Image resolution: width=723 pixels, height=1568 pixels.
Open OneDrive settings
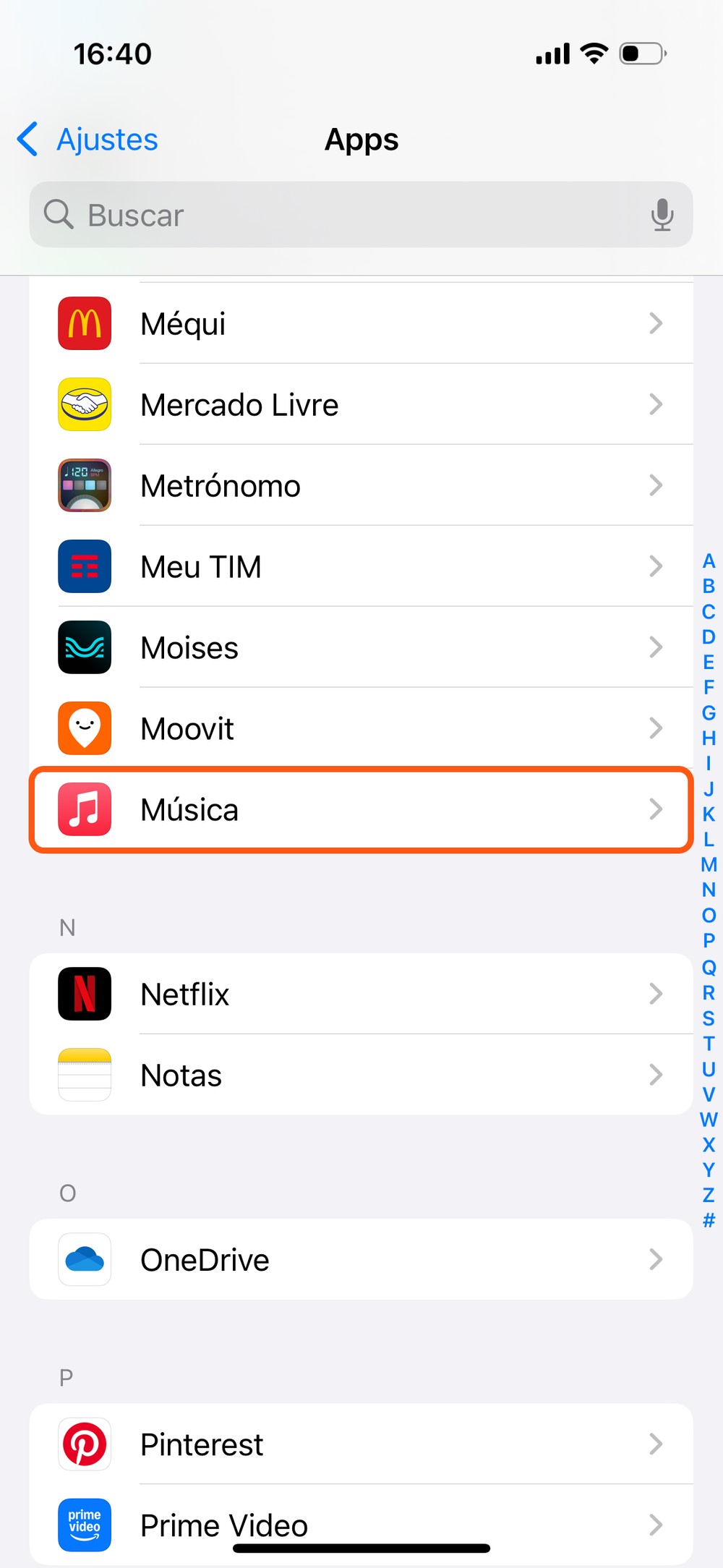point(361,1259)
